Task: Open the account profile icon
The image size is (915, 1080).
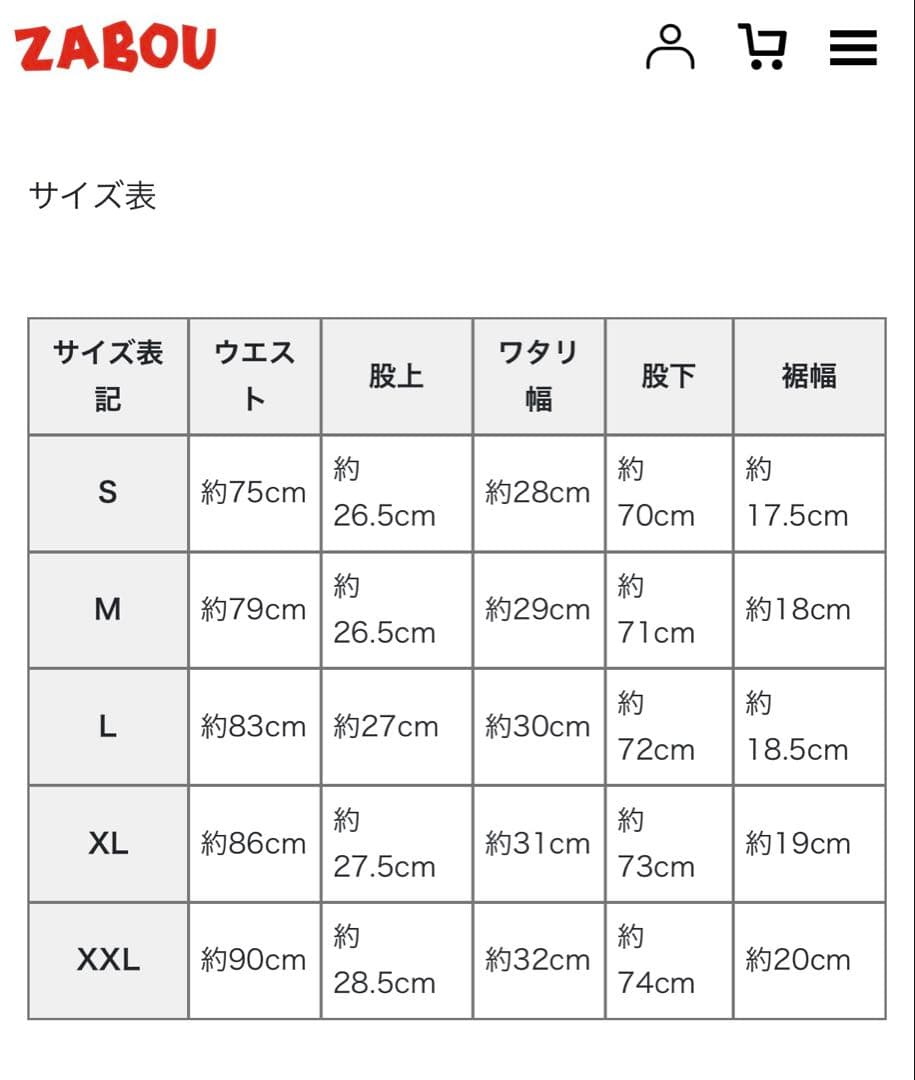Action: pos(670,47)
